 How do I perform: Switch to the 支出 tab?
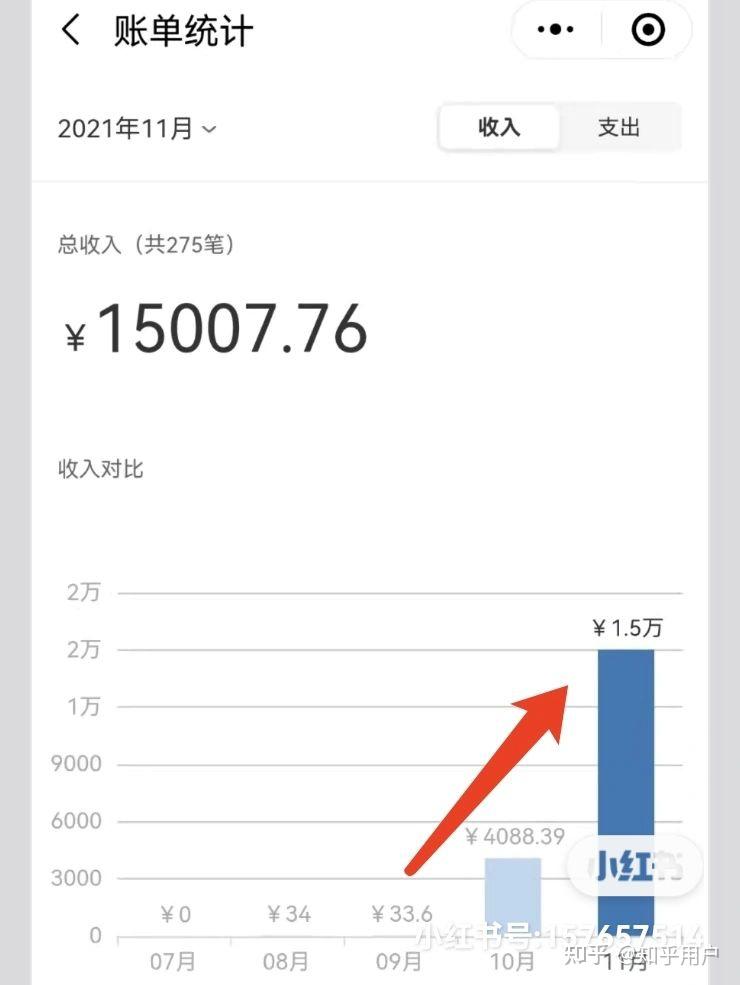tap(619, 128)
